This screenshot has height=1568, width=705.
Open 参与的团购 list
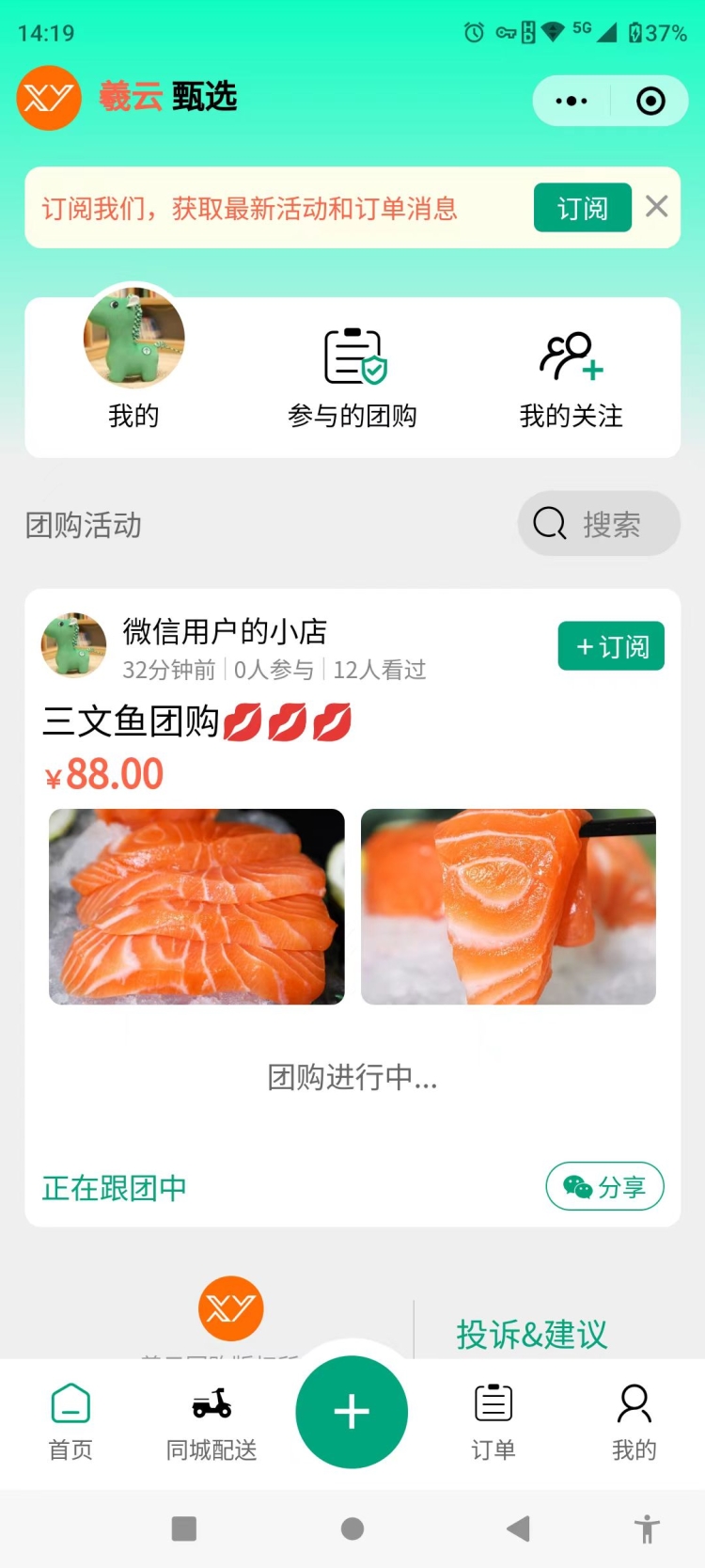[x=352, y=377]
